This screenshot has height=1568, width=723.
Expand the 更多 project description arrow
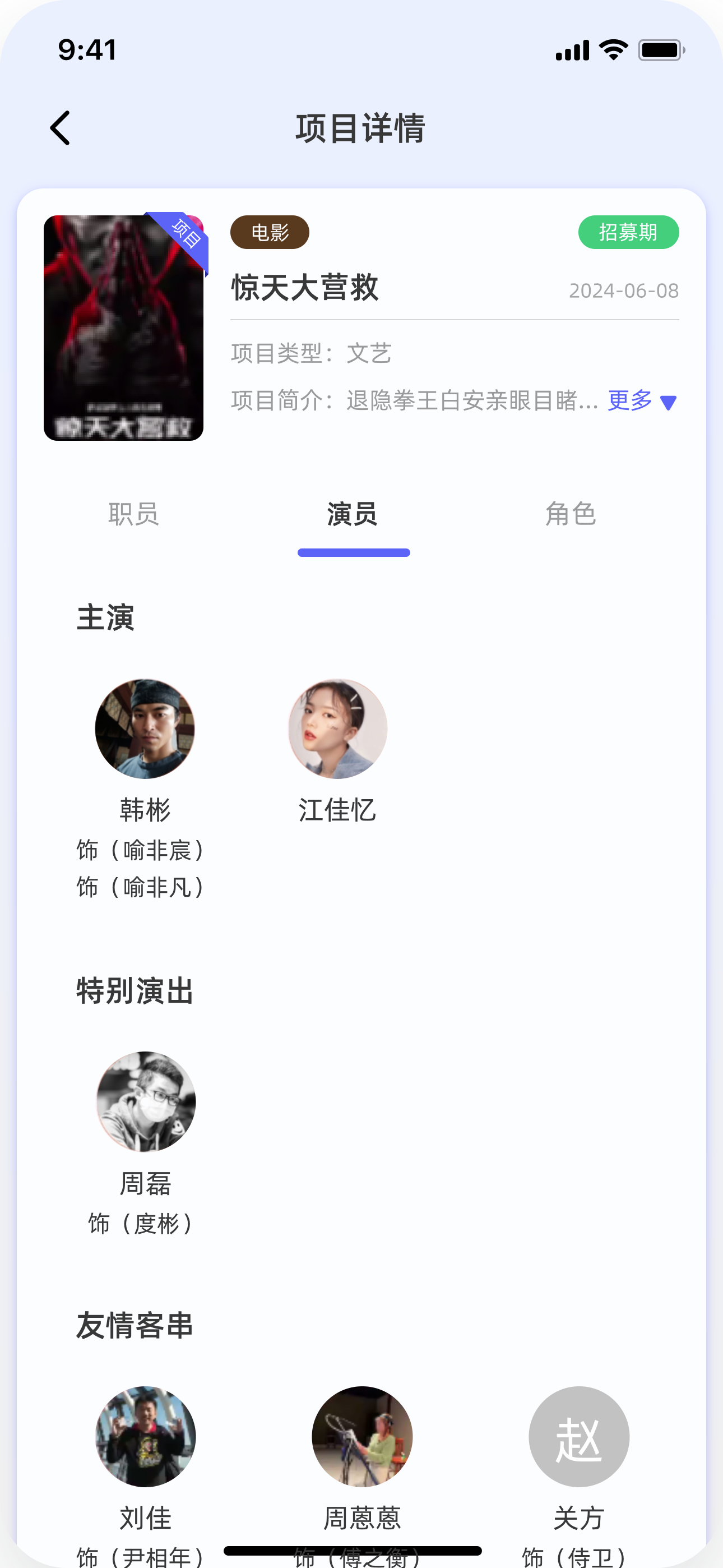tap(629, 400)
